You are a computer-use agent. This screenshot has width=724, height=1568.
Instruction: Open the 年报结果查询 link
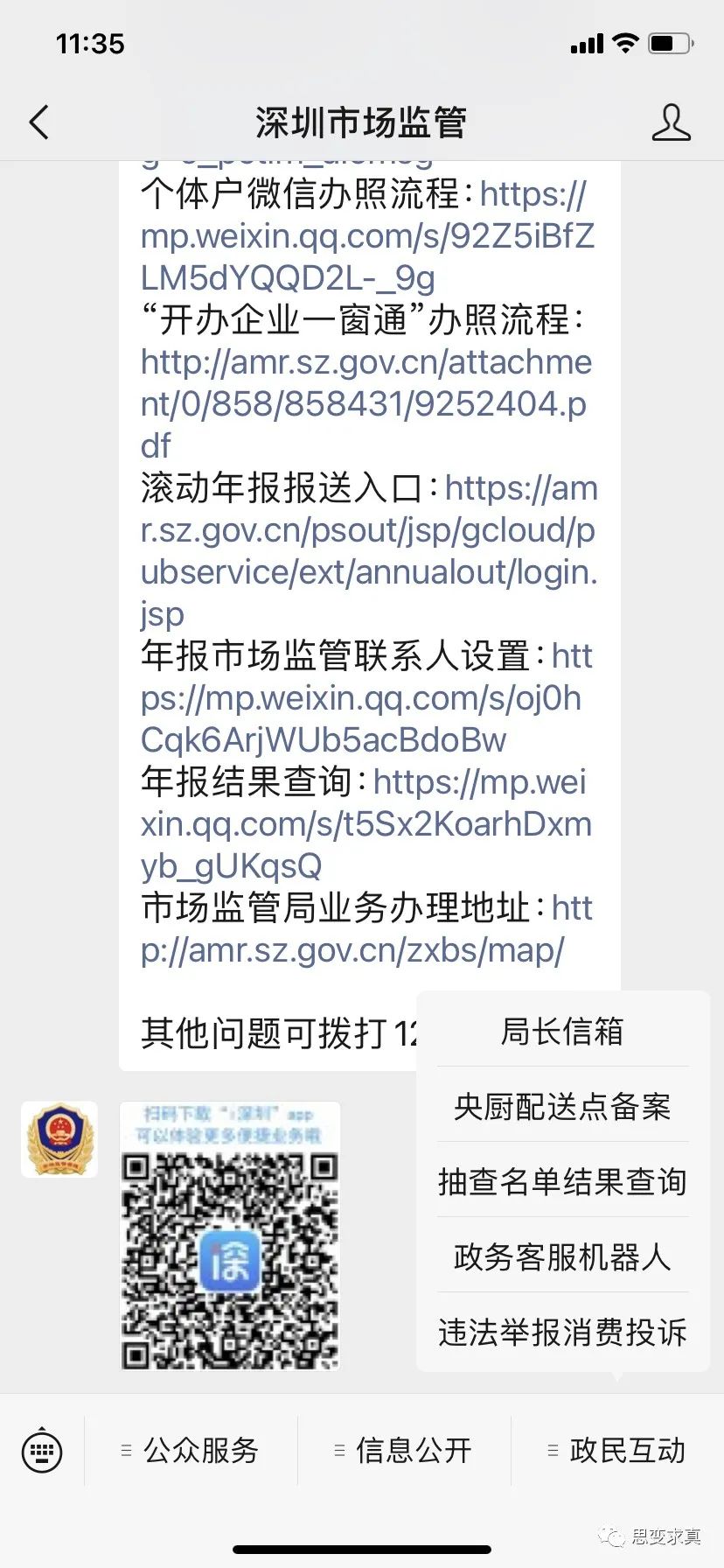365,824
